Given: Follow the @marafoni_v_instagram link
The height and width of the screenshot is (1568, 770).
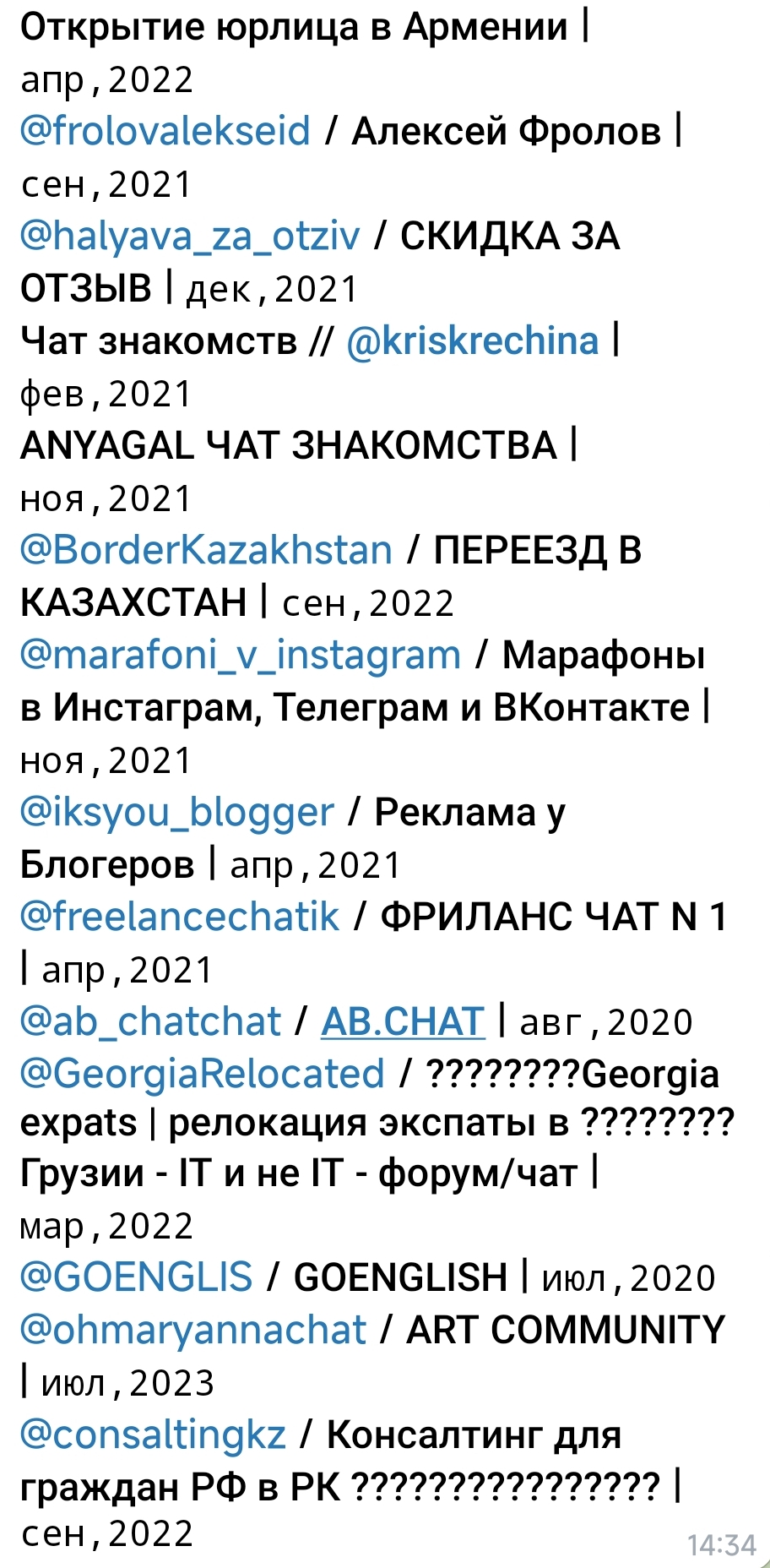Looking at the screenshot, I should coord(241,656).
